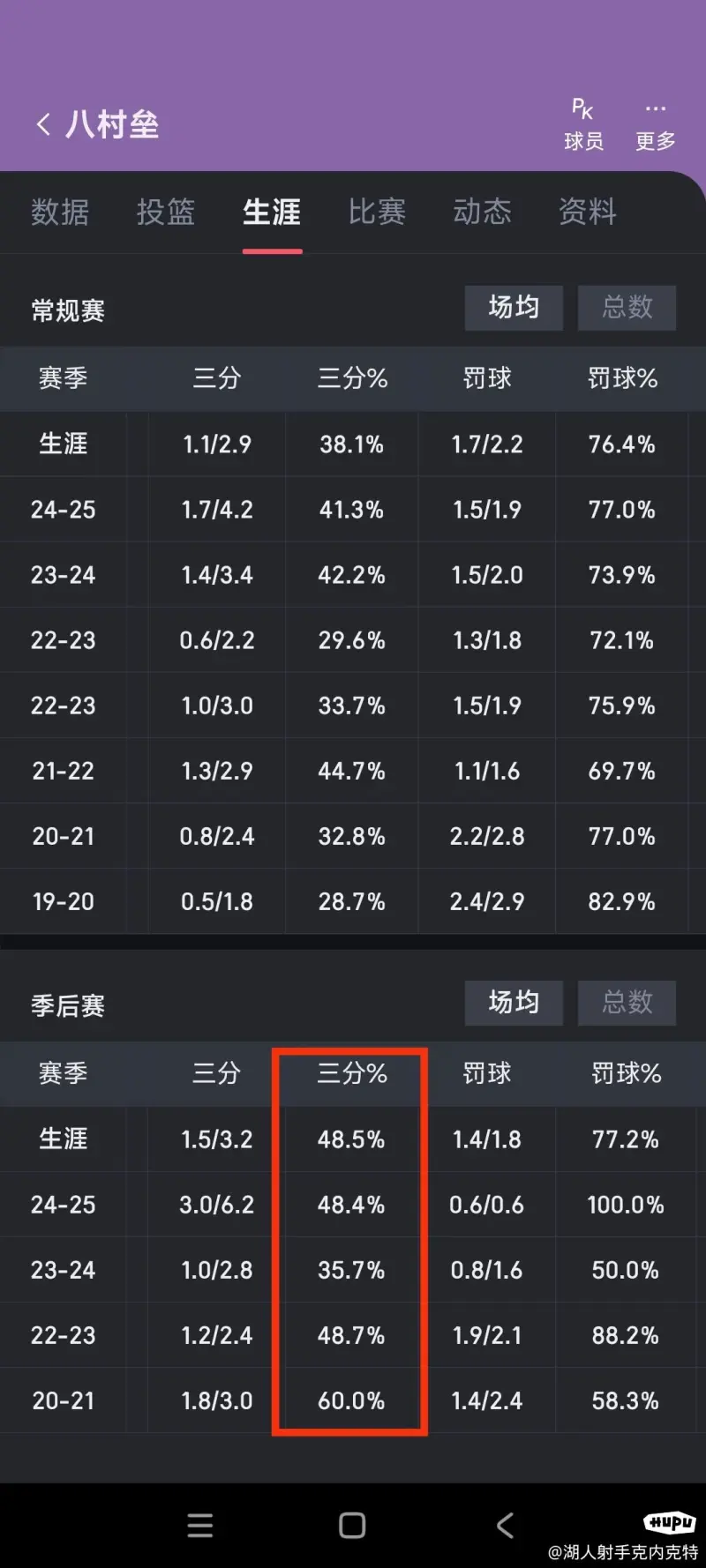Select 场均 in the 季后赛 section
The image size is (706, 1568).
[514, 1003]
